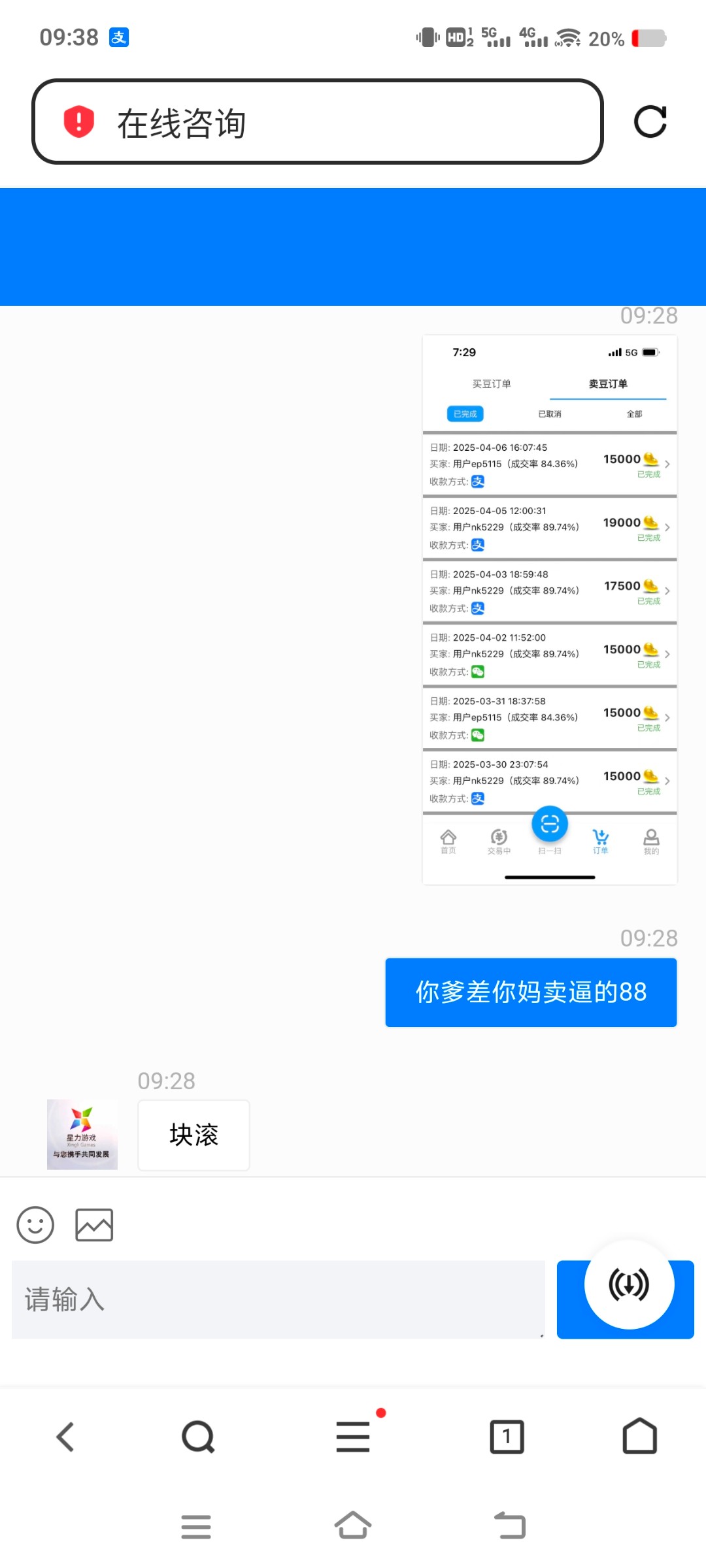The width and height of the screenshot is (706, 1568).
Task: Expand the 2025-04-06 order details chevron
Action: click(668, 463)
